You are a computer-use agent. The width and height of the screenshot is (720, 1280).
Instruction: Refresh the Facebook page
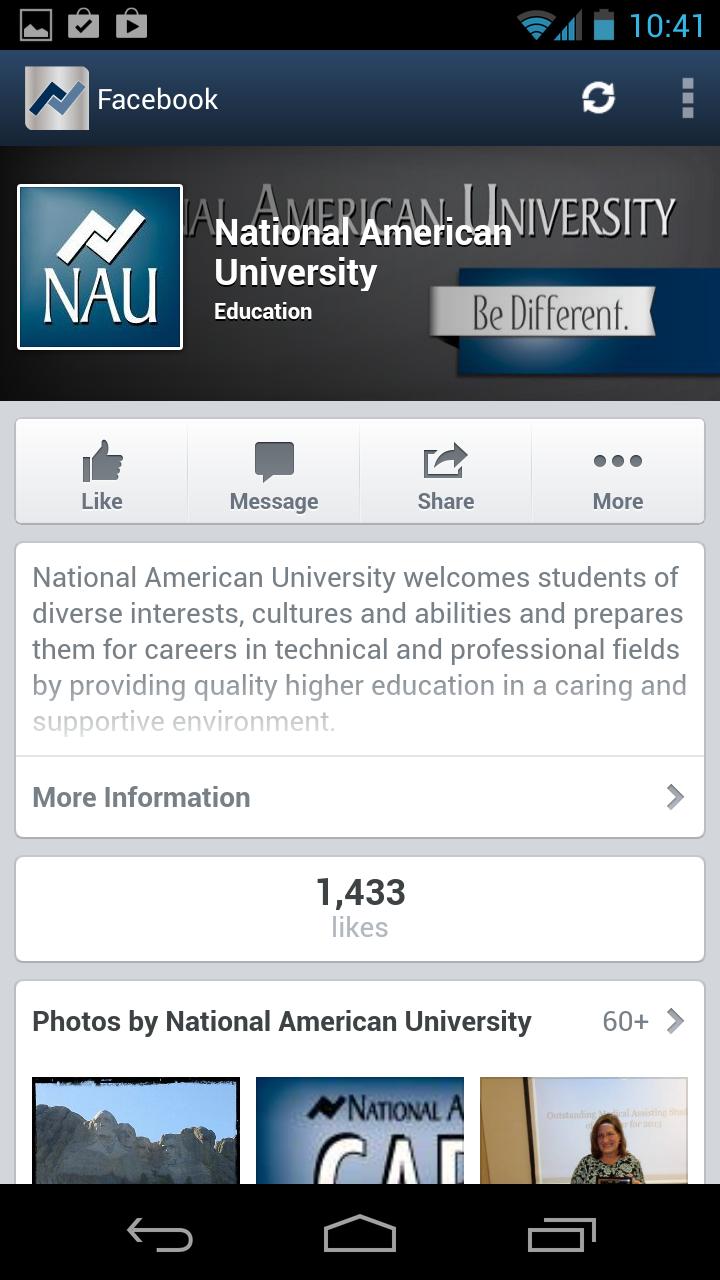[x=597, y=98]
